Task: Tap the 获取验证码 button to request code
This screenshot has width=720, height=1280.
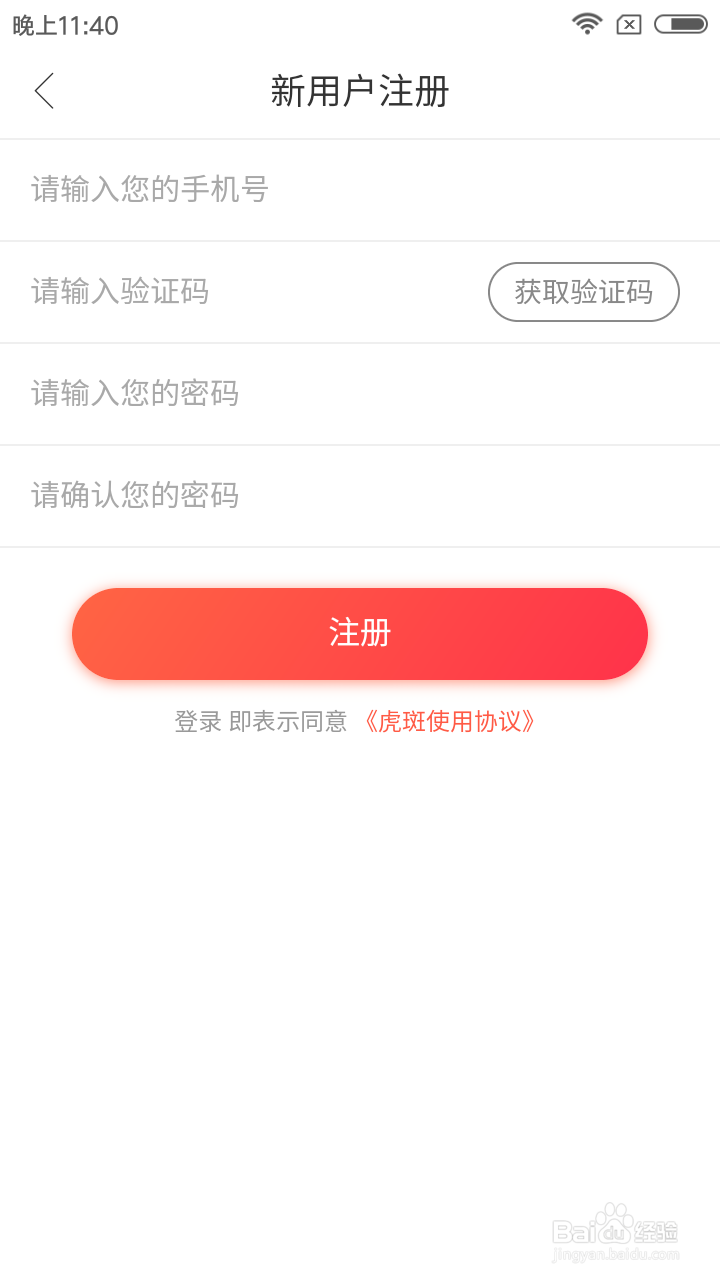Action: 583,292
